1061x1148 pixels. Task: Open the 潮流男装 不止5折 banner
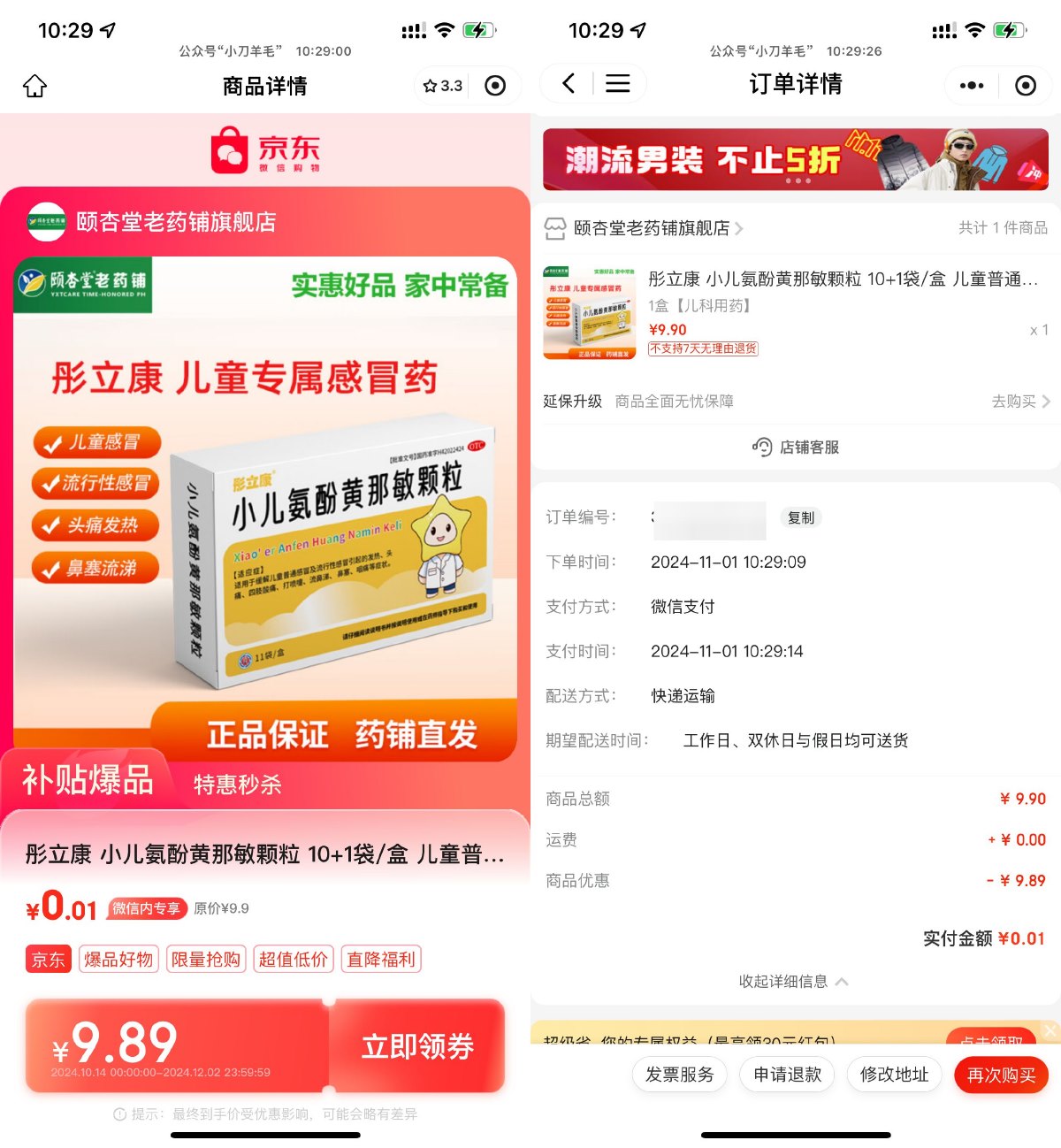[x=795, y=159]
